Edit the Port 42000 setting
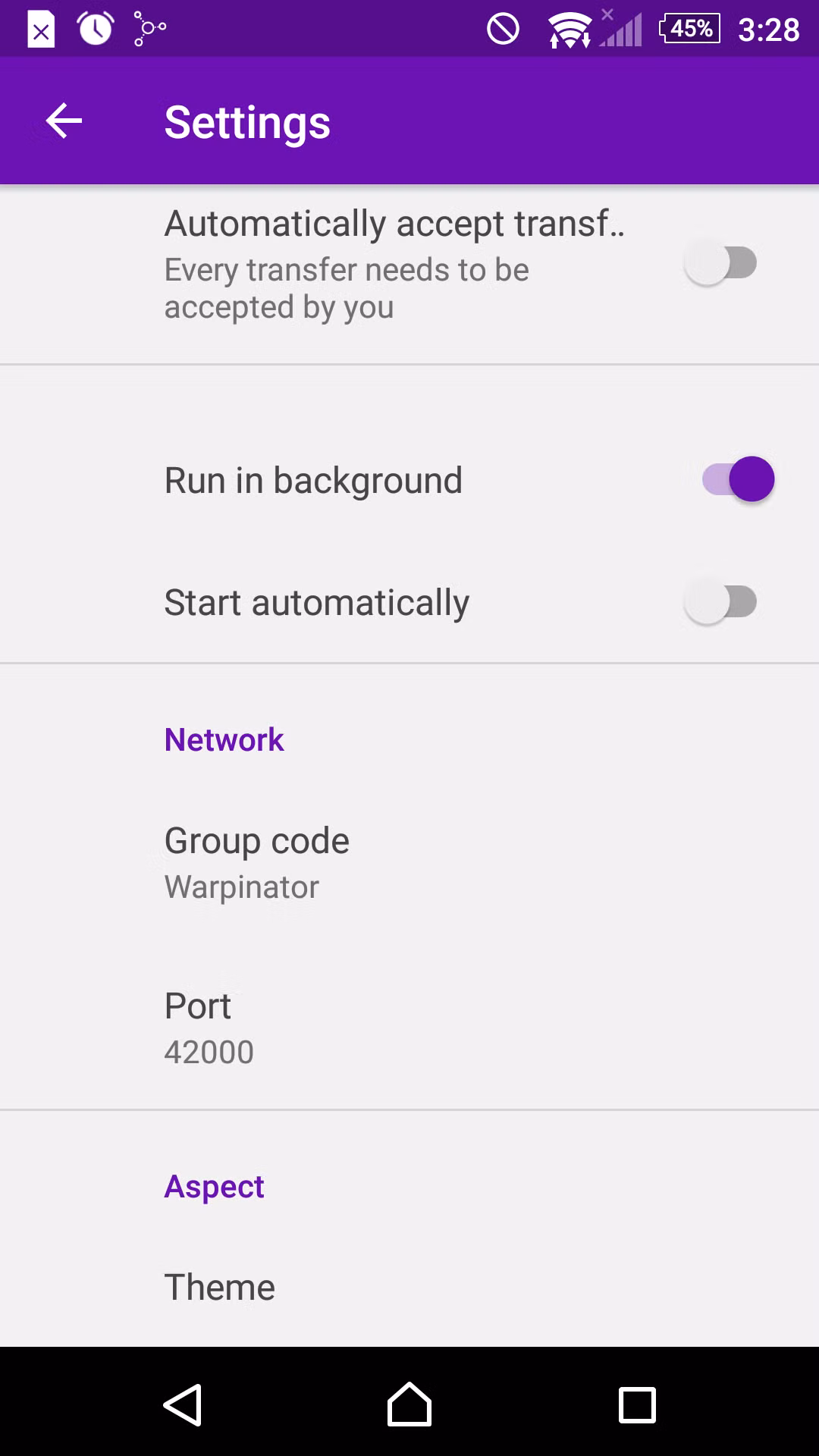Image resolution: width=819 pixels, height=1456 pixels. click(x=409, y=1028)
